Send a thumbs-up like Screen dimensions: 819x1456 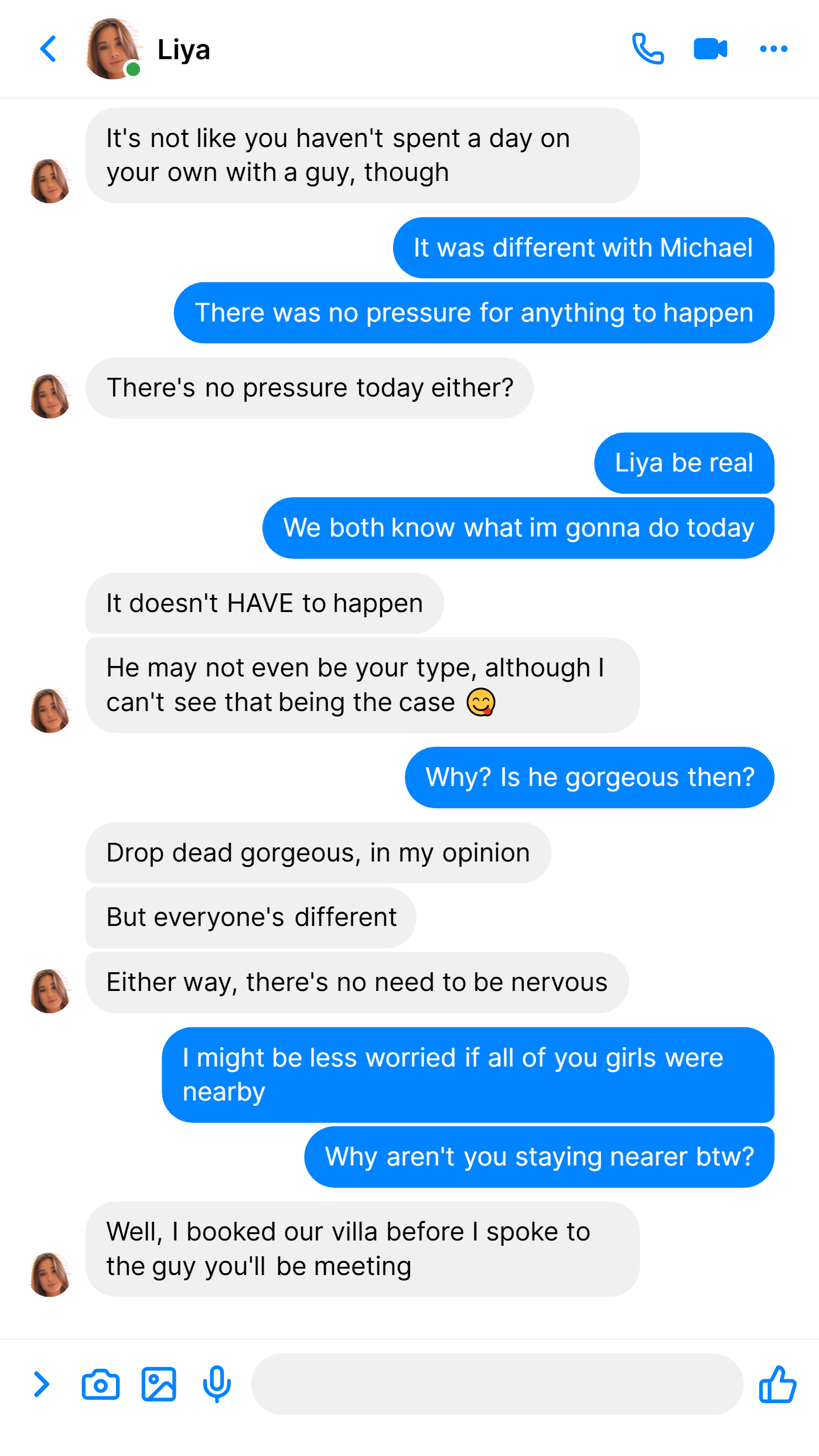pyautogui.click(x=777, y=1384)
